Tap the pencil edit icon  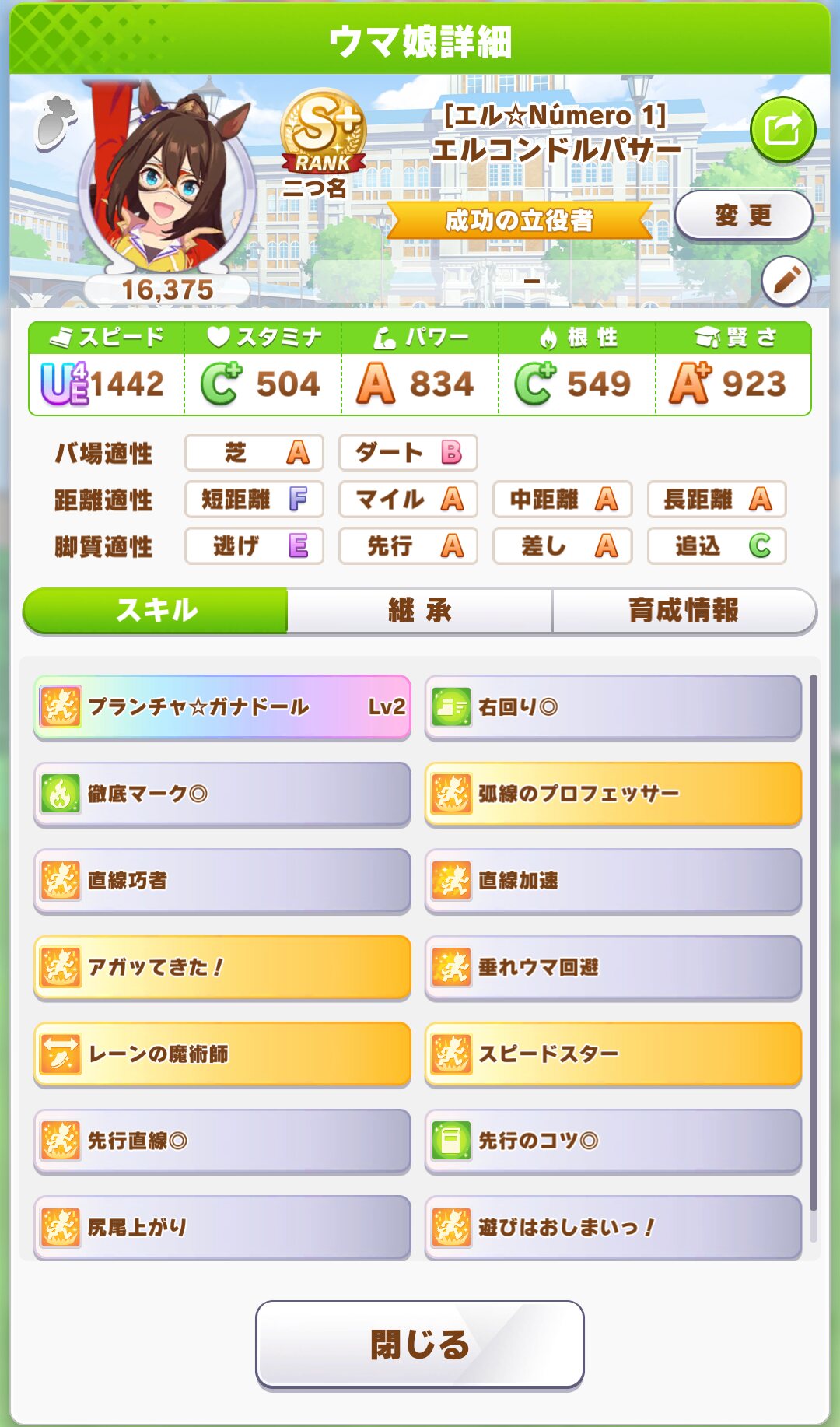tap(786, 280)
